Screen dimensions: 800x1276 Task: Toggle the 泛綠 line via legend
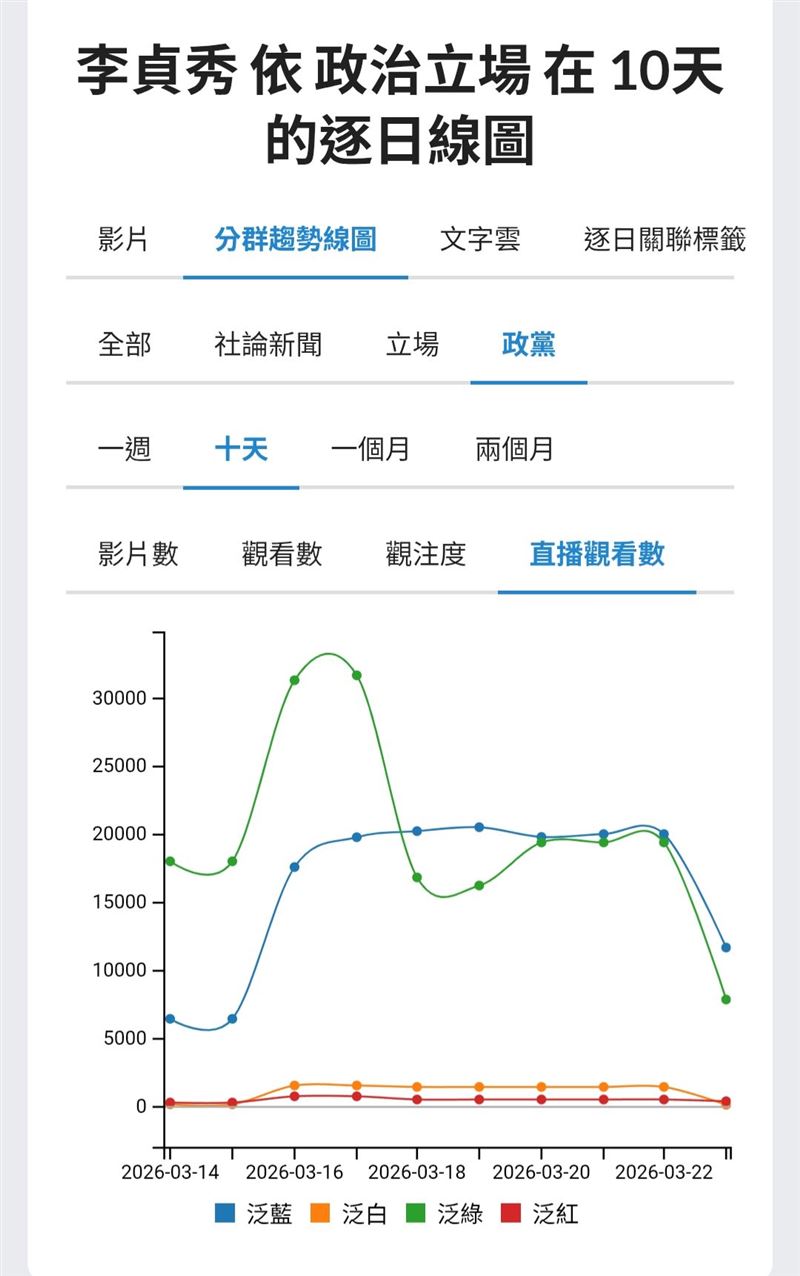444,1214
